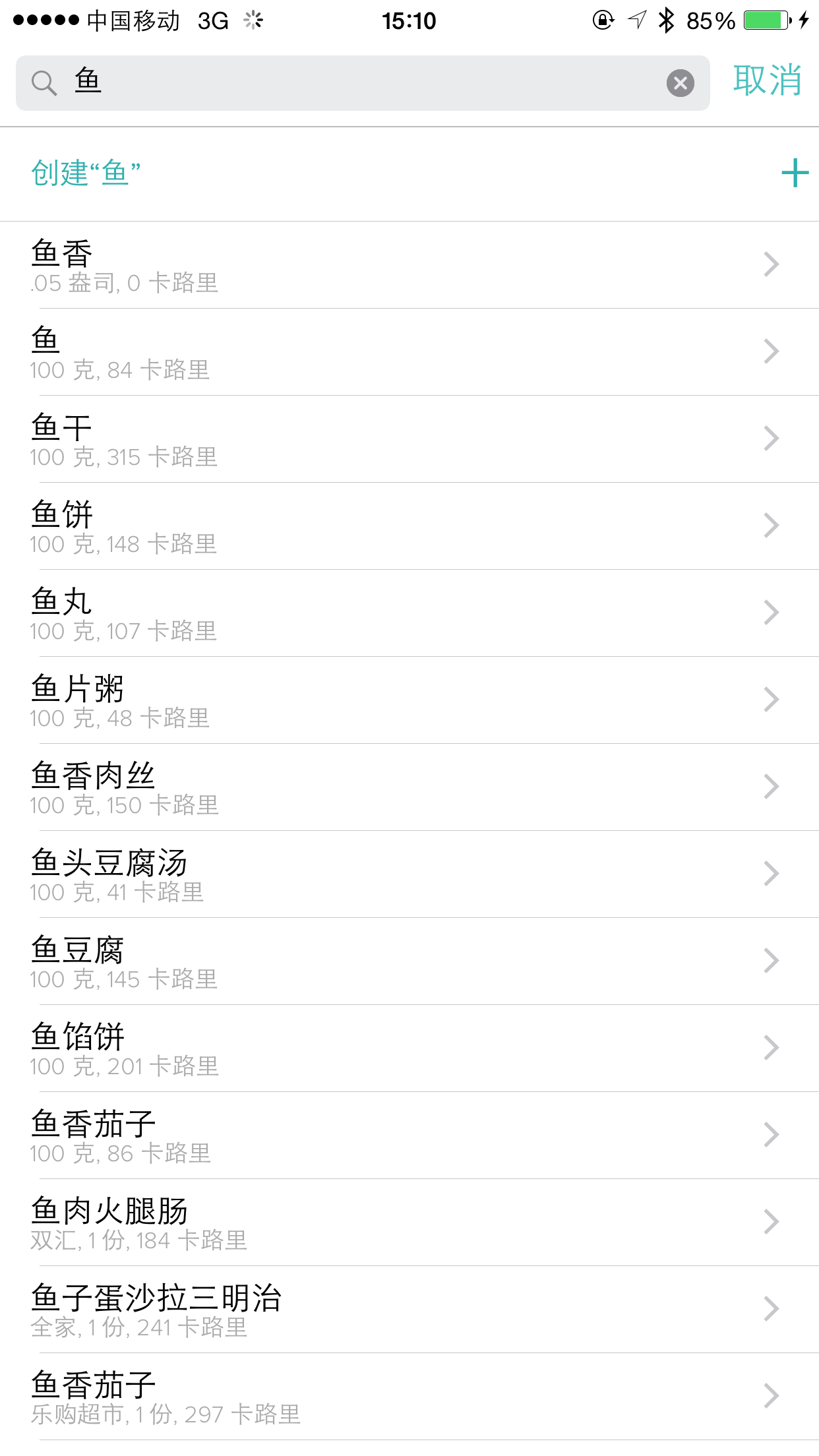Choose 鱼饼 from the results
Screen dimensions: 819x1456
click(x=409, y=526)
